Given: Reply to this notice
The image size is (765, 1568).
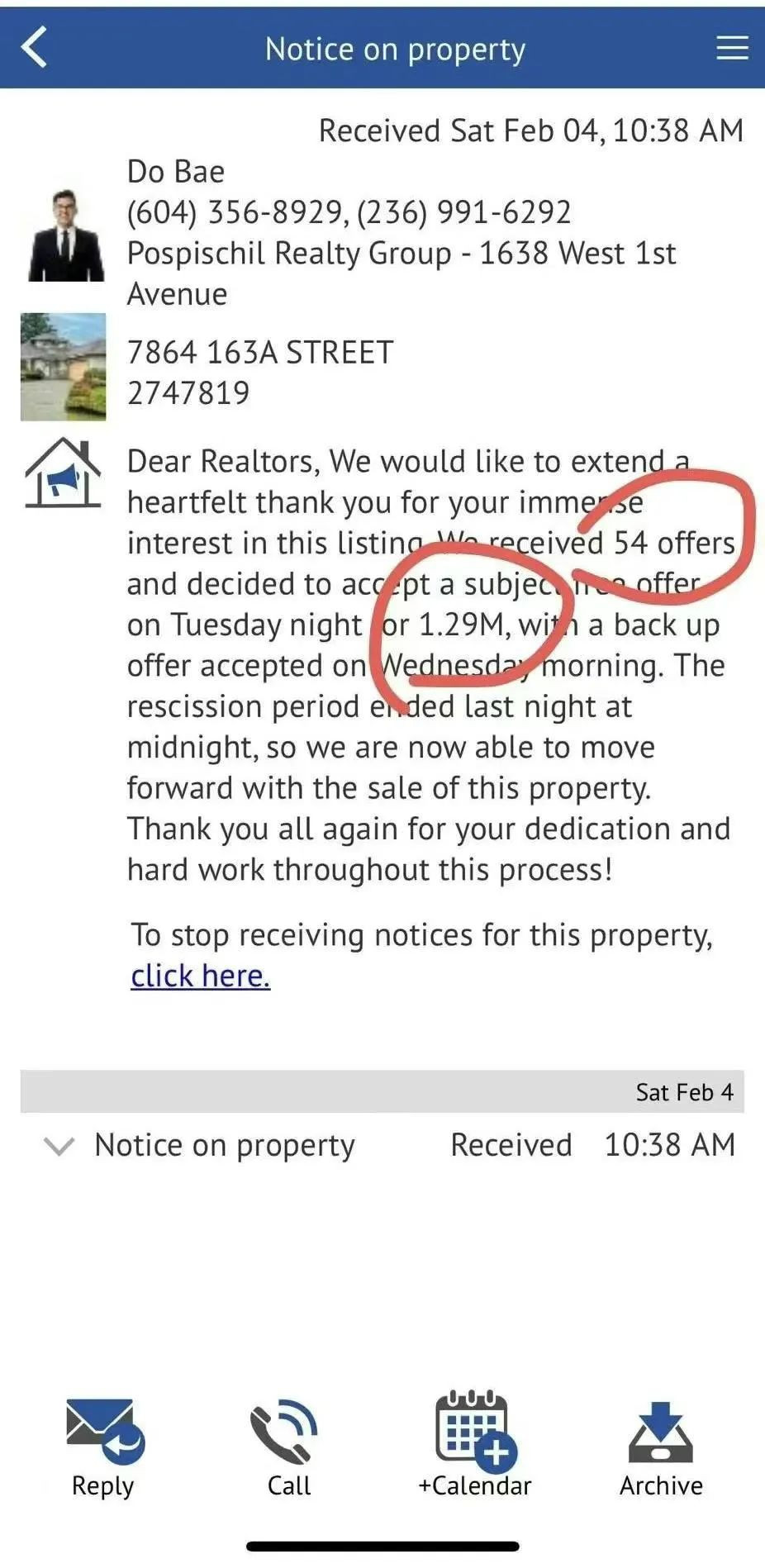Looking at the screenshot, I should 104,1447.
